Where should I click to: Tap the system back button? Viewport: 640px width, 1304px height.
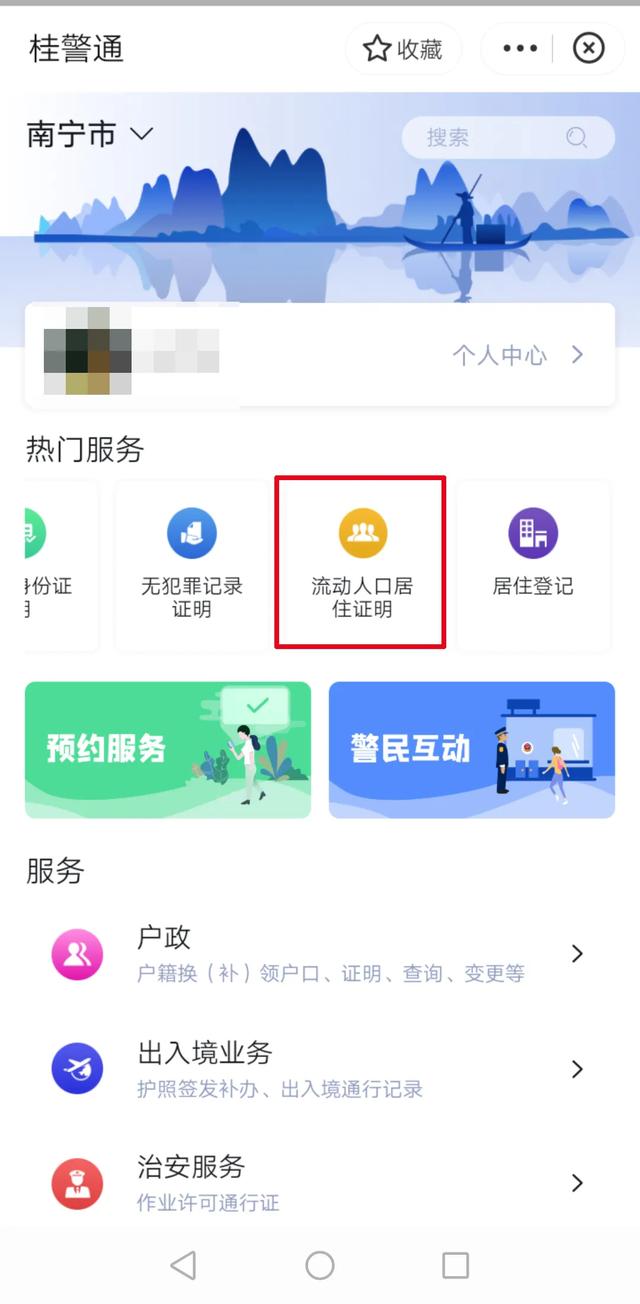coord(183,1266)
